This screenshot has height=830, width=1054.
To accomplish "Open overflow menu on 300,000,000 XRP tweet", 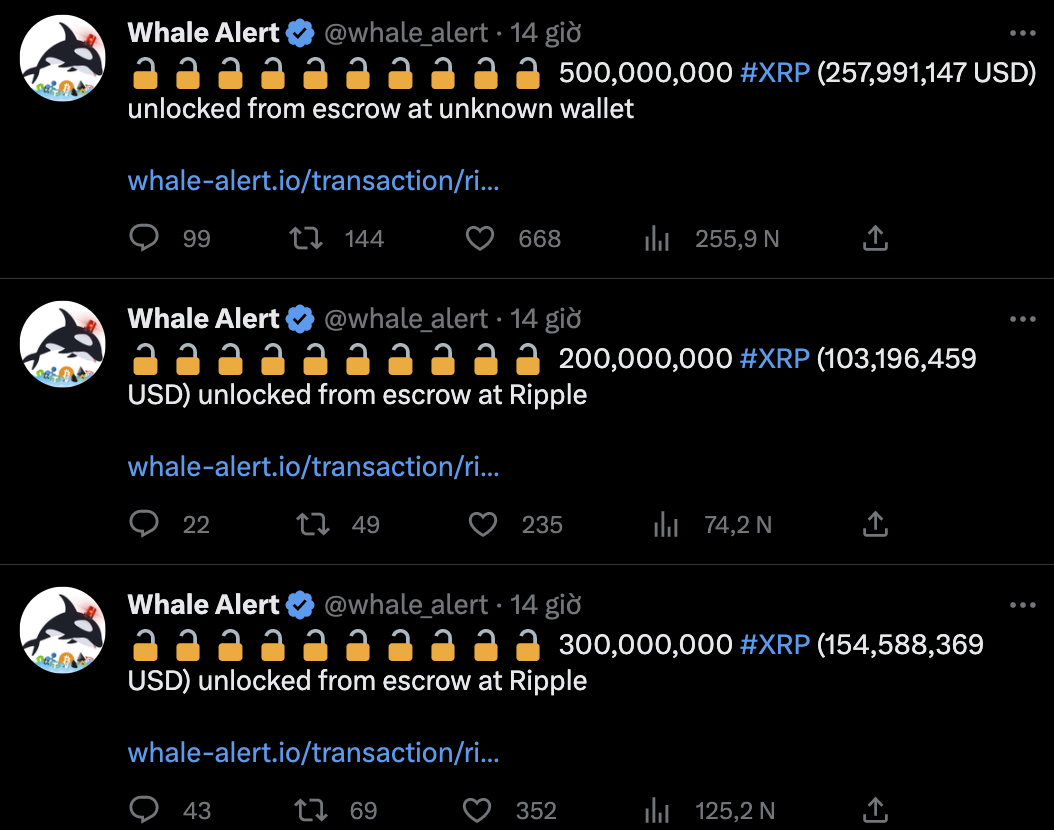I will click(1022, 605).
